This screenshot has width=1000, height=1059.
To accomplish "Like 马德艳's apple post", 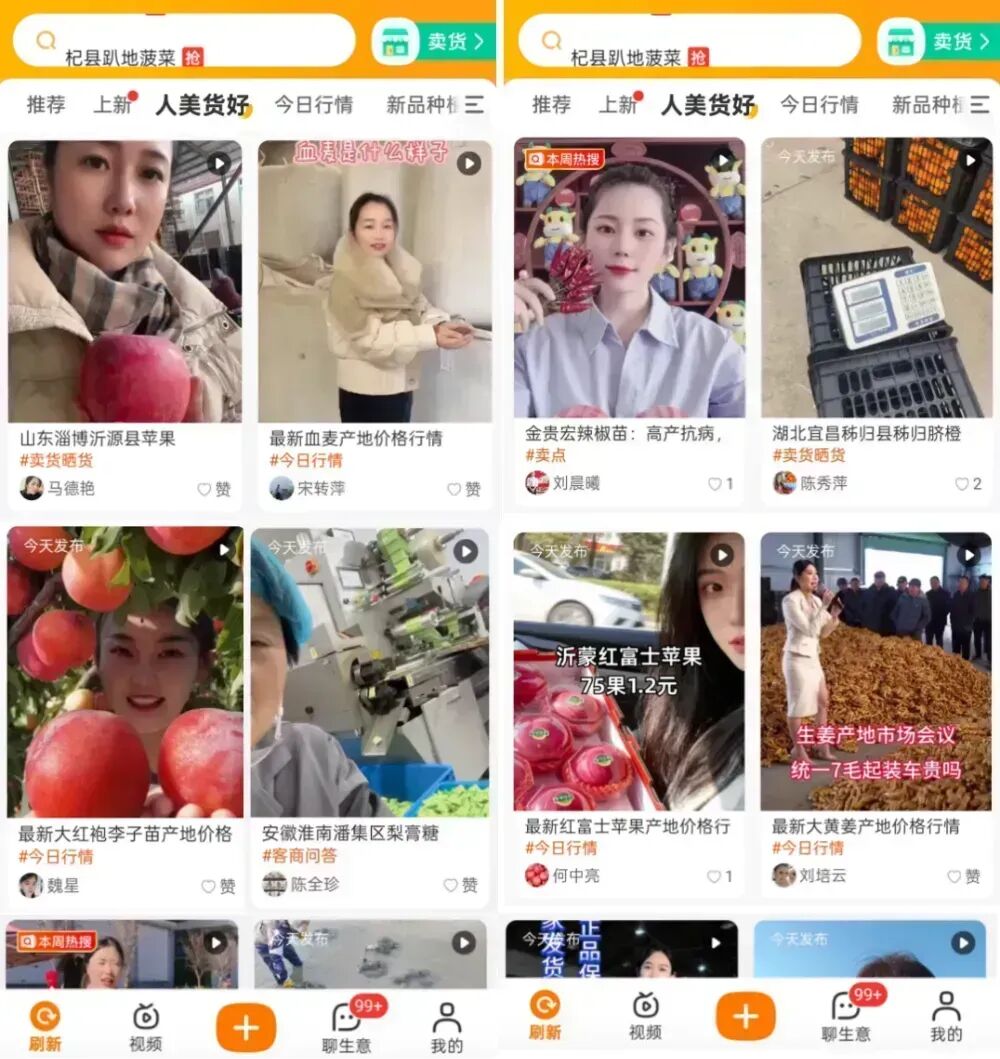I will (214, 489).
